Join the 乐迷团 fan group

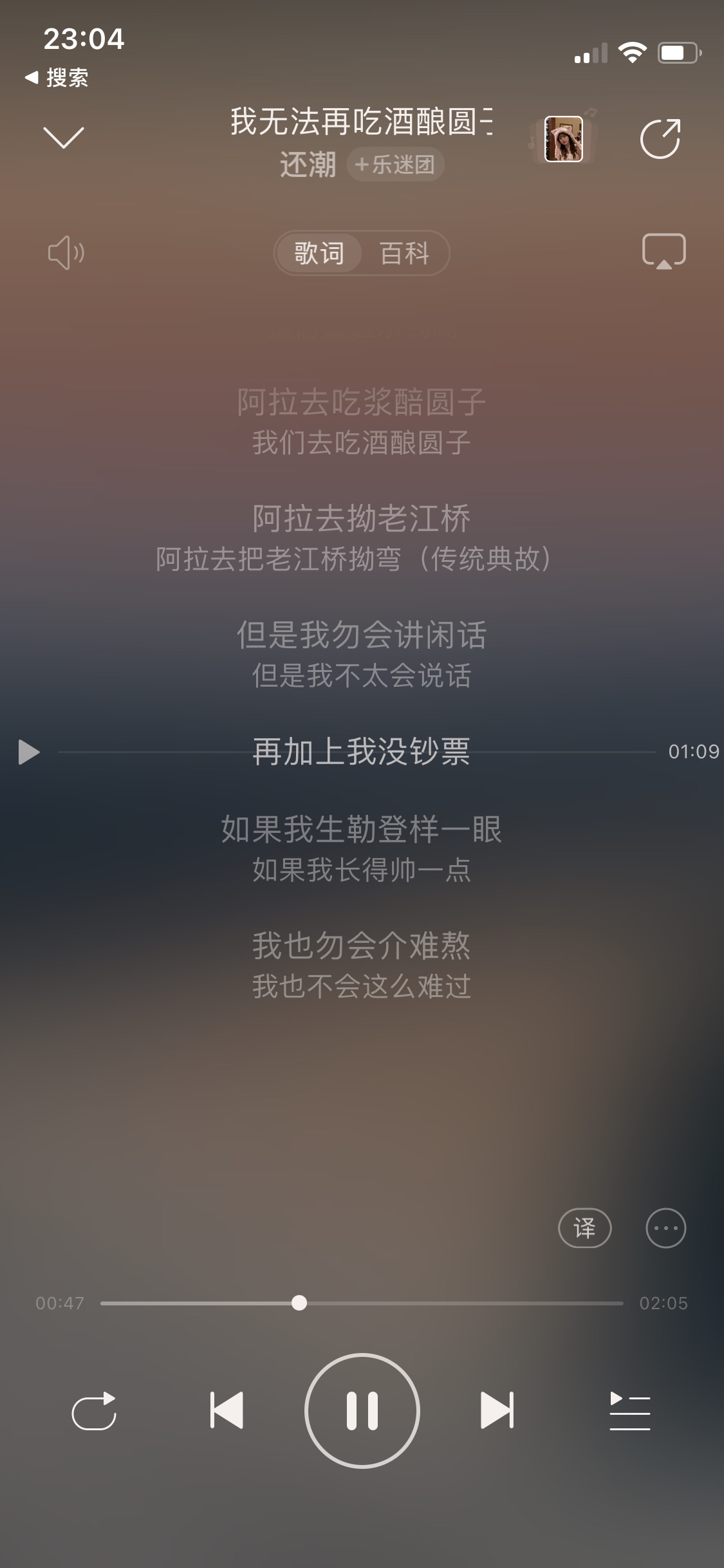395,165
